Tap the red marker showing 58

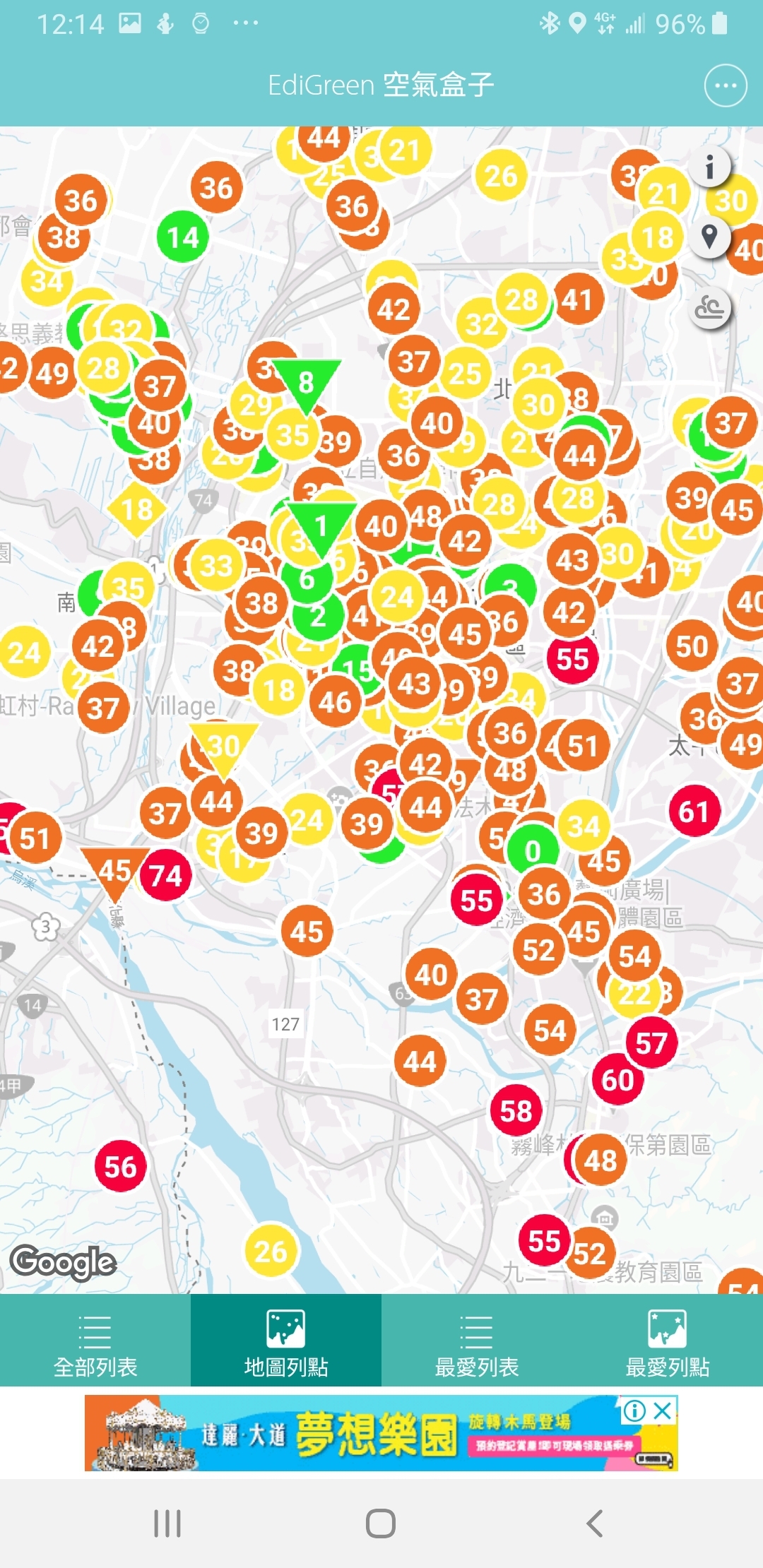click(516, 1111)
